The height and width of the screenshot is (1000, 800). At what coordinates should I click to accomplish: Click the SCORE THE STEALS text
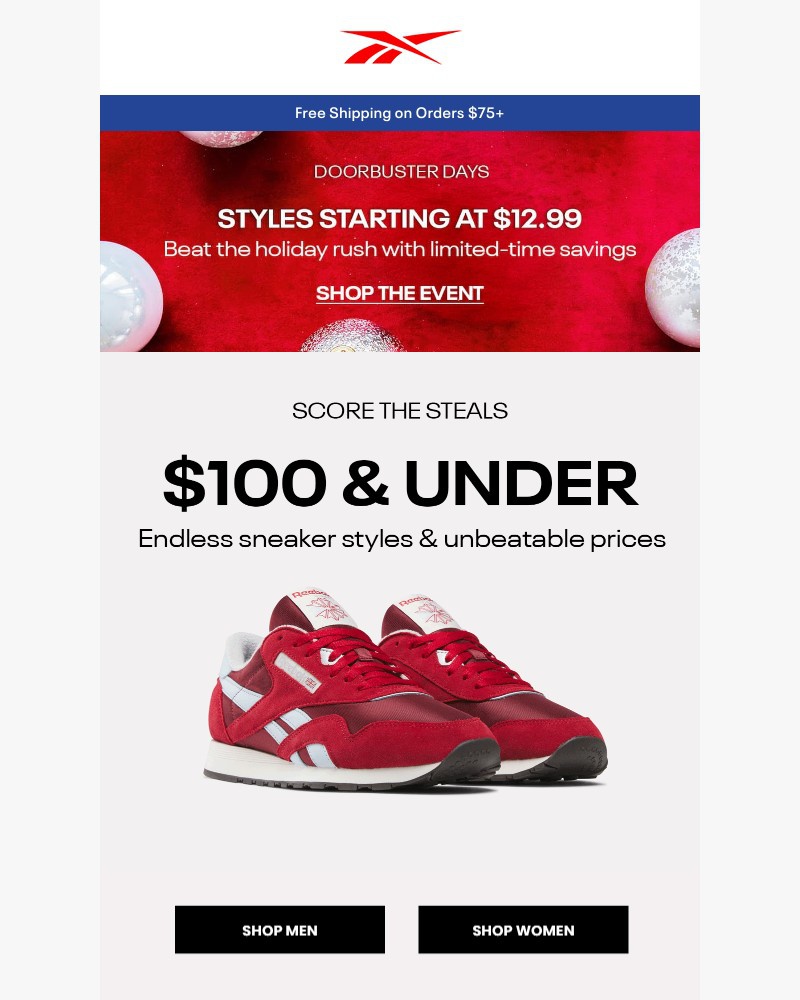[399, 410]
